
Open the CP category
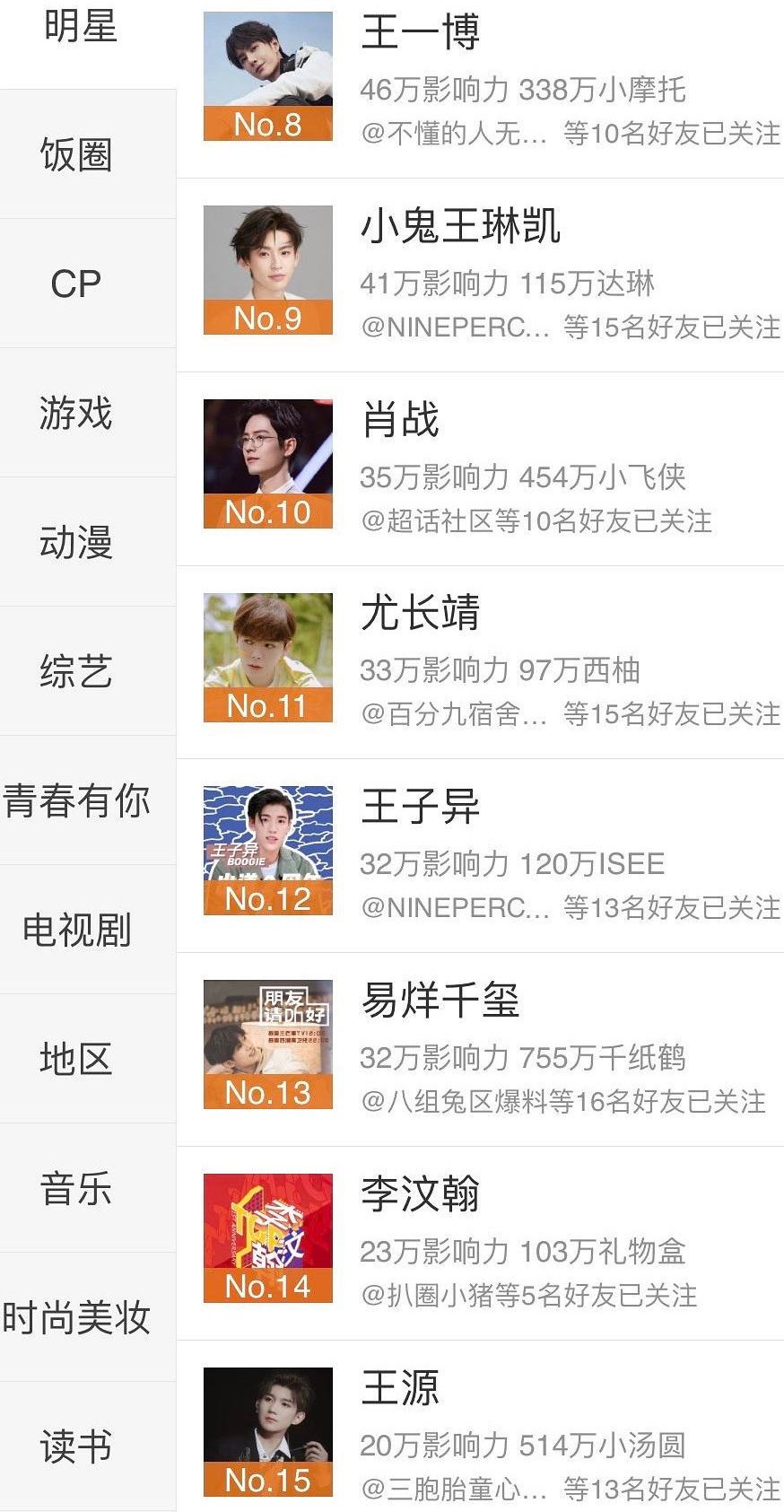[x=76, y=284]
